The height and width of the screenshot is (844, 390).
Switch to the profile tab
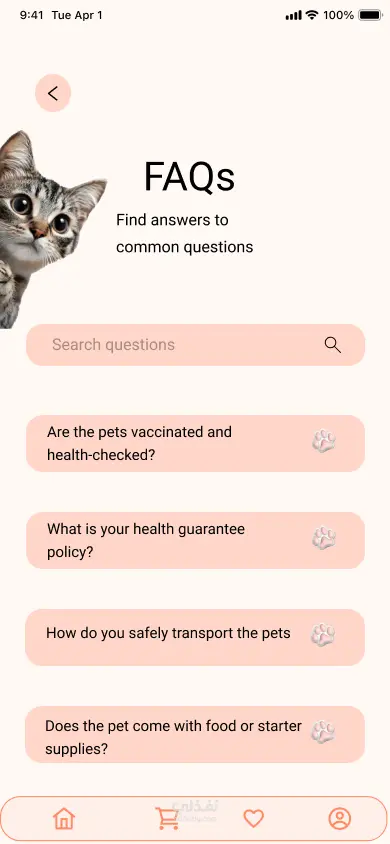[339, 819]
